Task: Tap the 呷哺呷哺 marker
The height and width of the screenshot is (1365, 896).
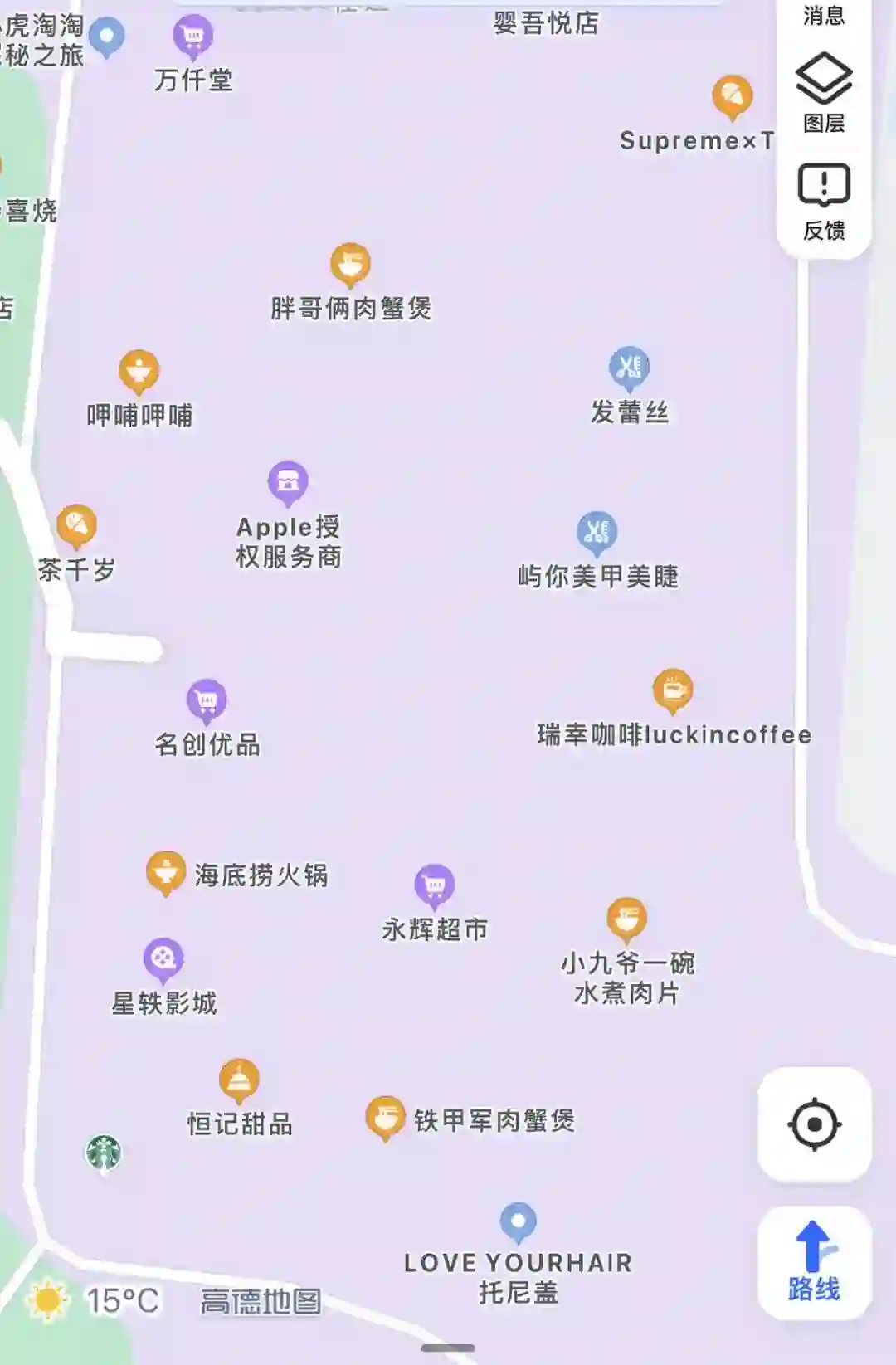Action: [139, 372]
